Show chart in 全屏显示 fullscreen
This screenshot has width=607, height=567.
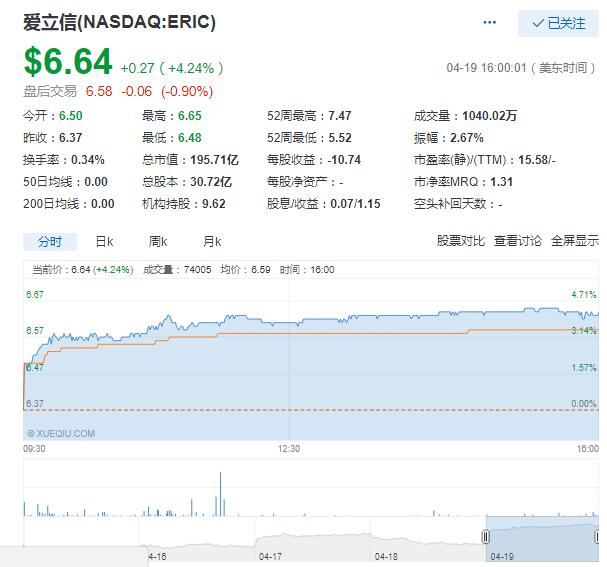[575, 241]
